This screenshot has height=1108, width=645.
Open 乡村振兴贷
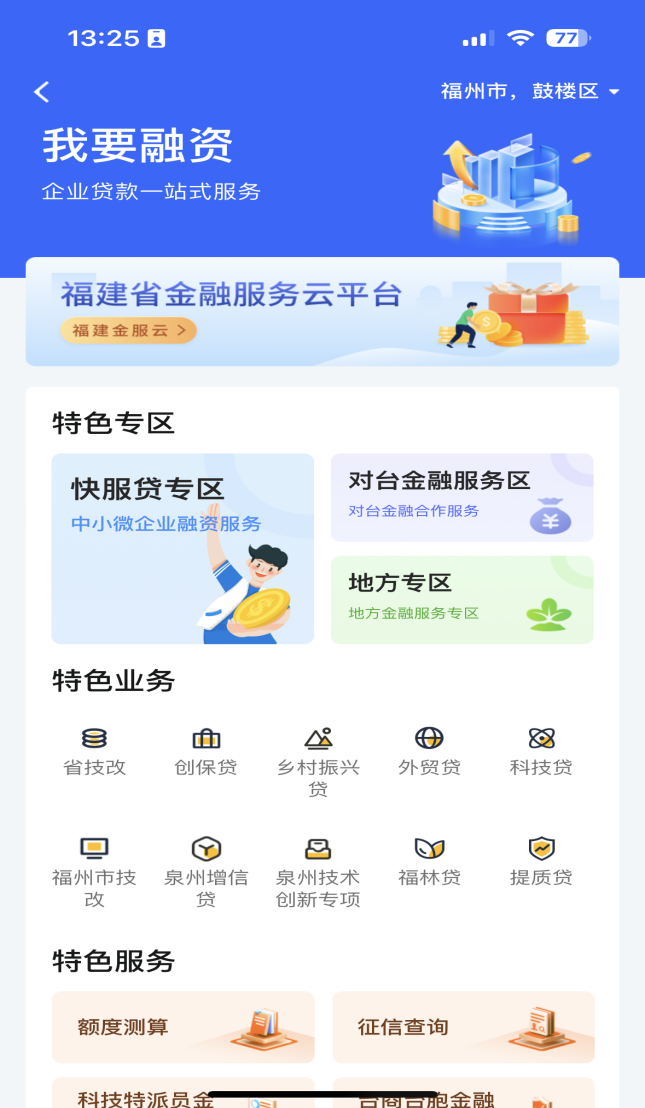318,762
